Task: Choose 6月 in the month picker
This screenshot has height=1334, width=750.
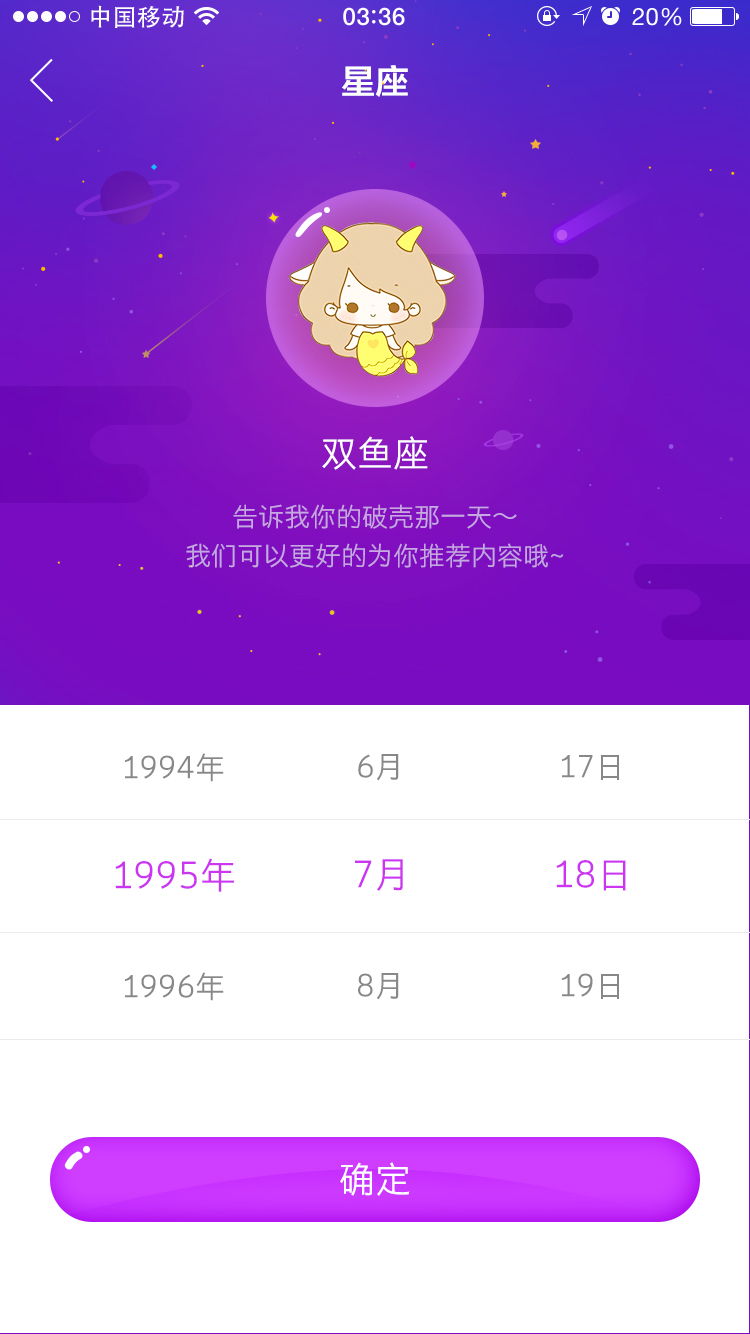Action: (379, 767)
